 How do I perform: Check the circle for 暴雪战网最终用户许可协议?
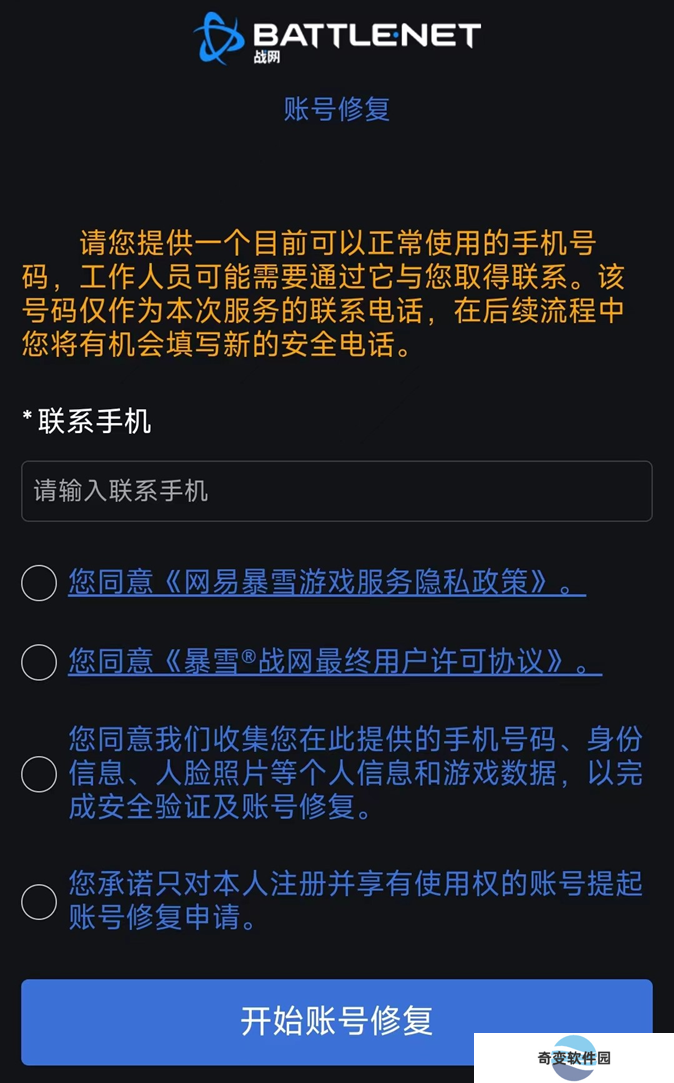click(39, 662)
